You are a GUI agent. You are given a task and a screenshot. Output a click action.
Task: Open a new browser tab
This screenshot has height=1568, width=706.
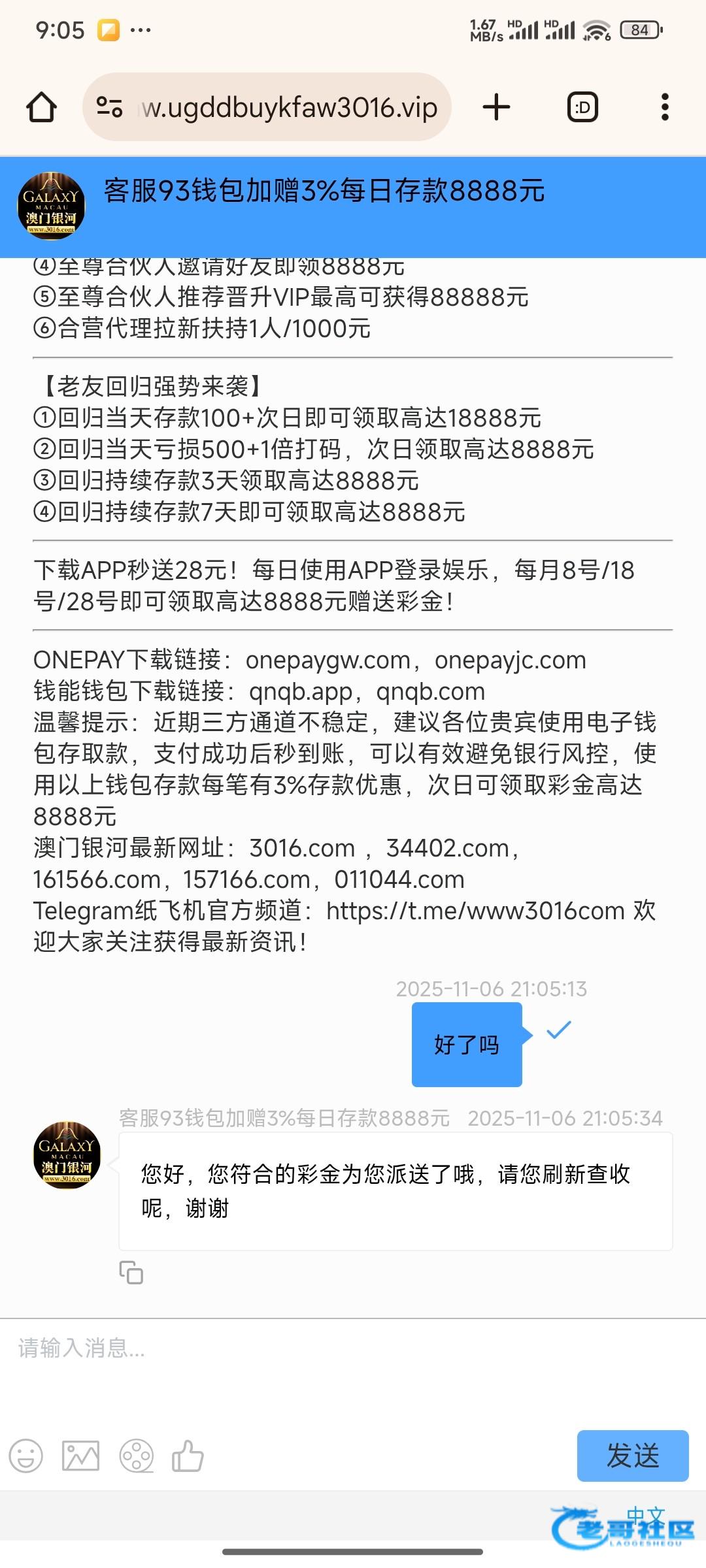[496, 107]
